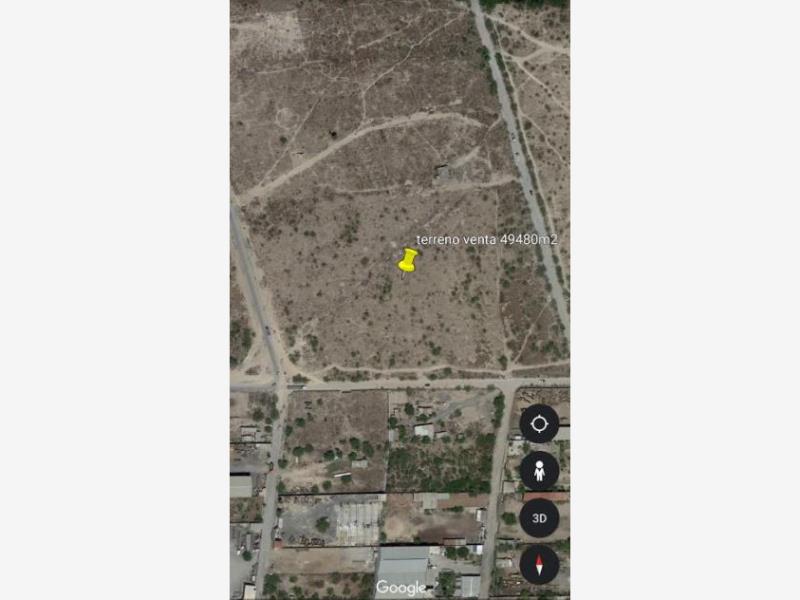Switch the map to 3D view
The height and width of the screenshot is (600, 800).
point(539,517)
